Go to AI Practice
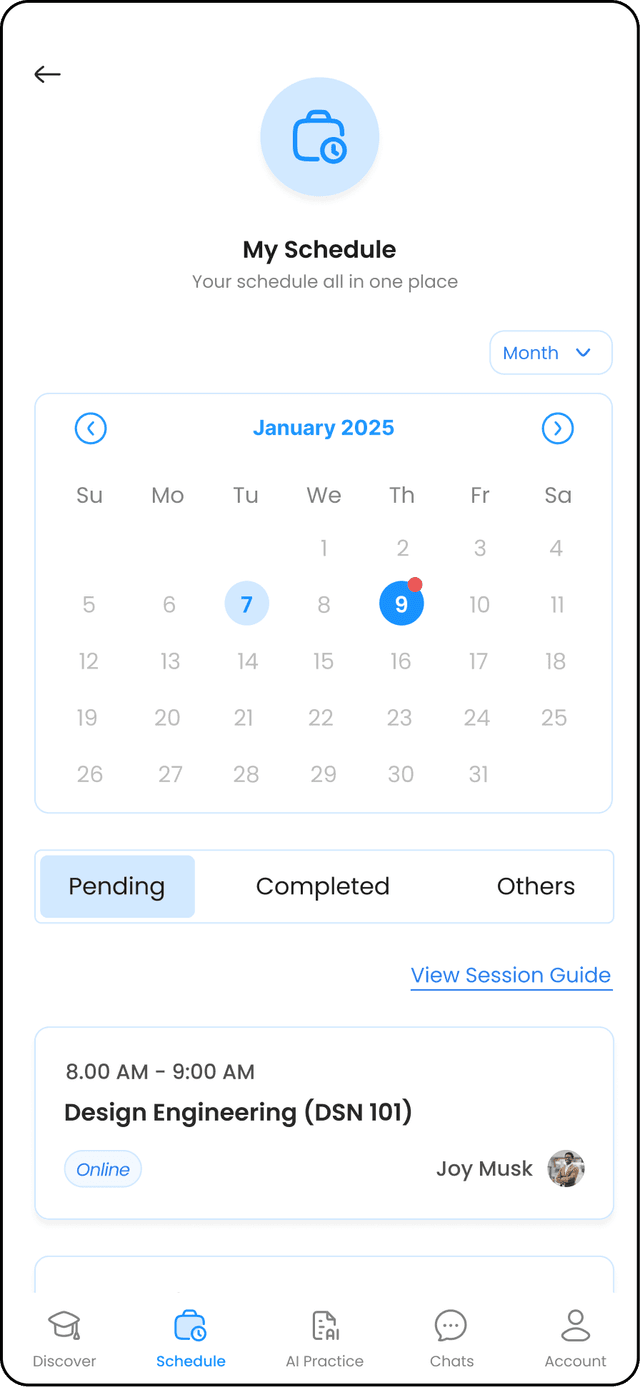Image resolution: width=640 pixels, height=1387 pixels. tap(325, 1339)
